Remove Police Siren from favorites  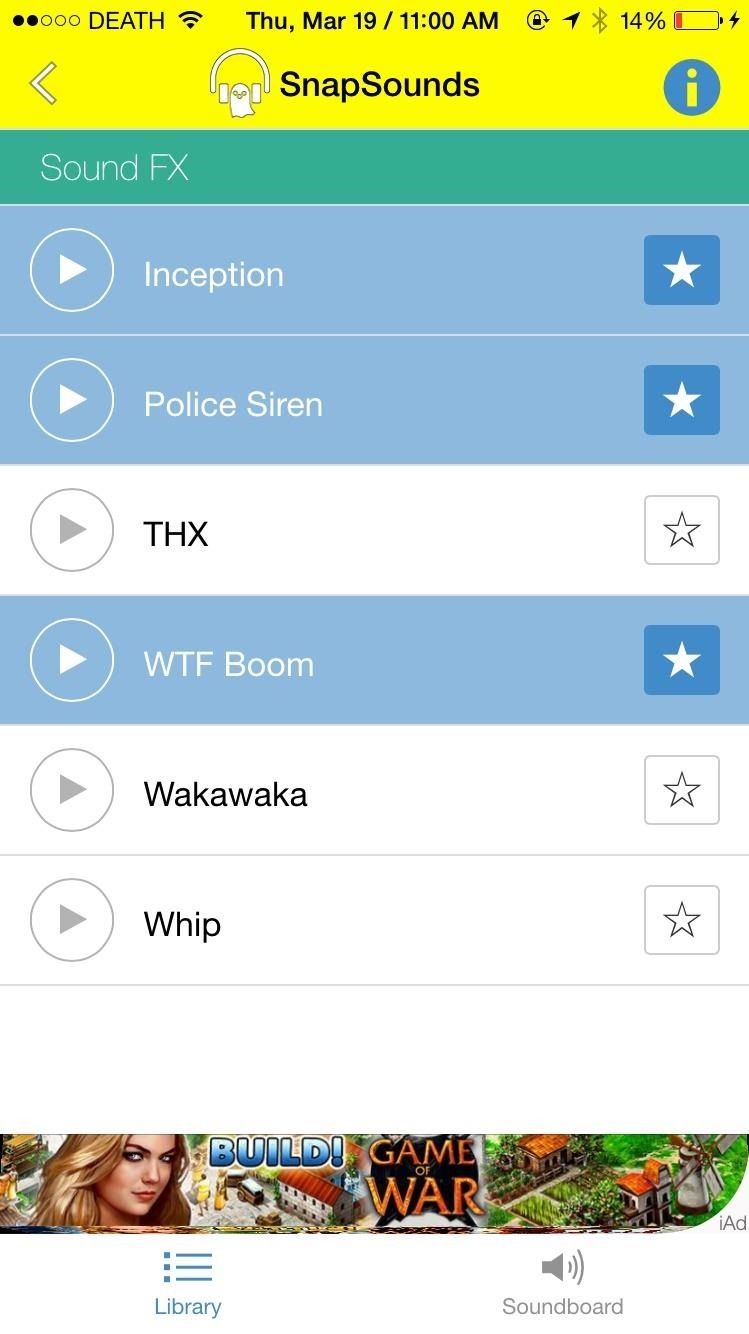[681, 400]
